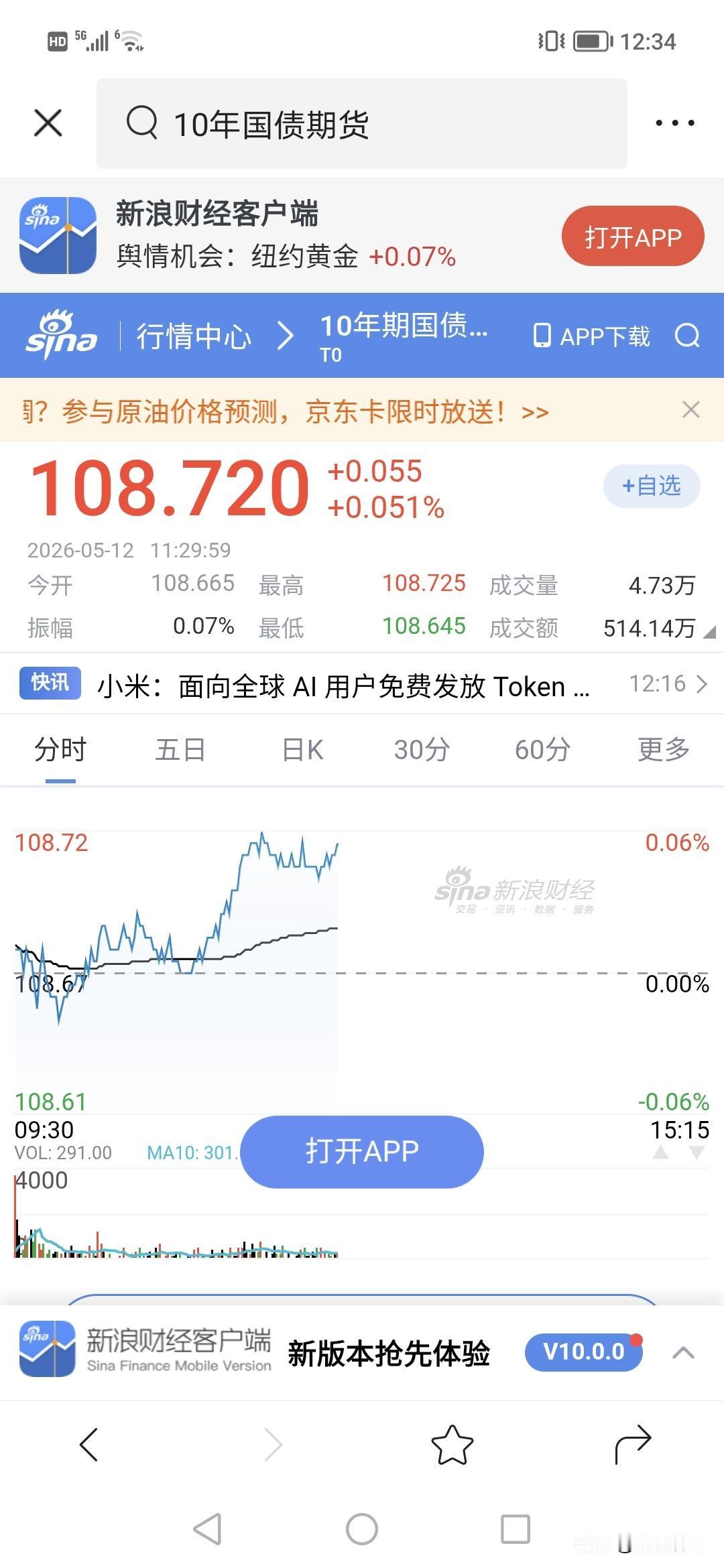Open search in the blue Sina header

point(688,335)
